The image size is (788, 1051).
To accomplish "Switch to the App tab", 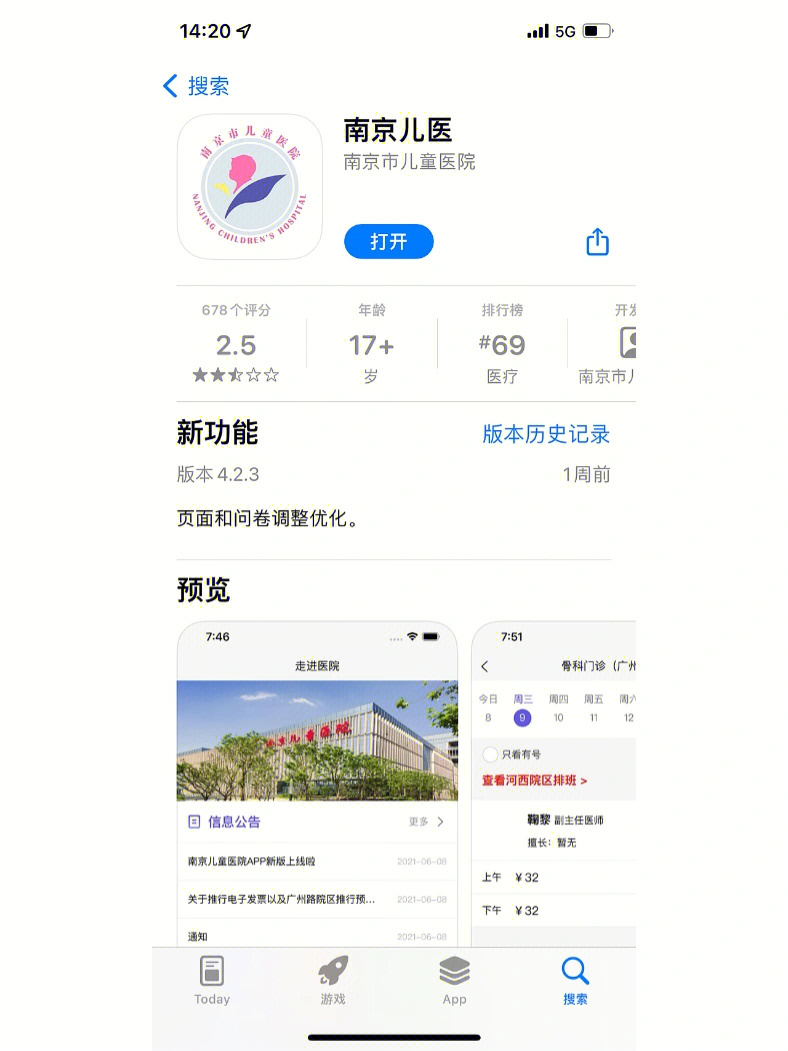I will pos(454,980).
